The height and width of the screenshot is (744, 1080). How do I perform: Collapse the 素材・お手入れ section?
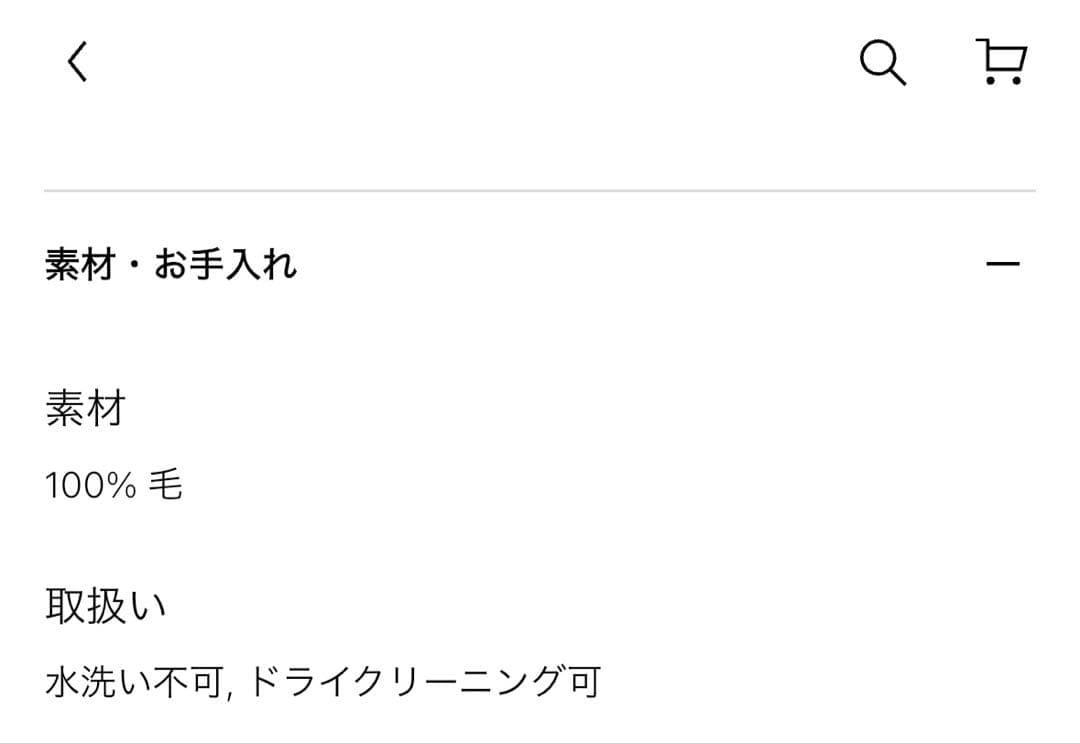(1002, 264)
